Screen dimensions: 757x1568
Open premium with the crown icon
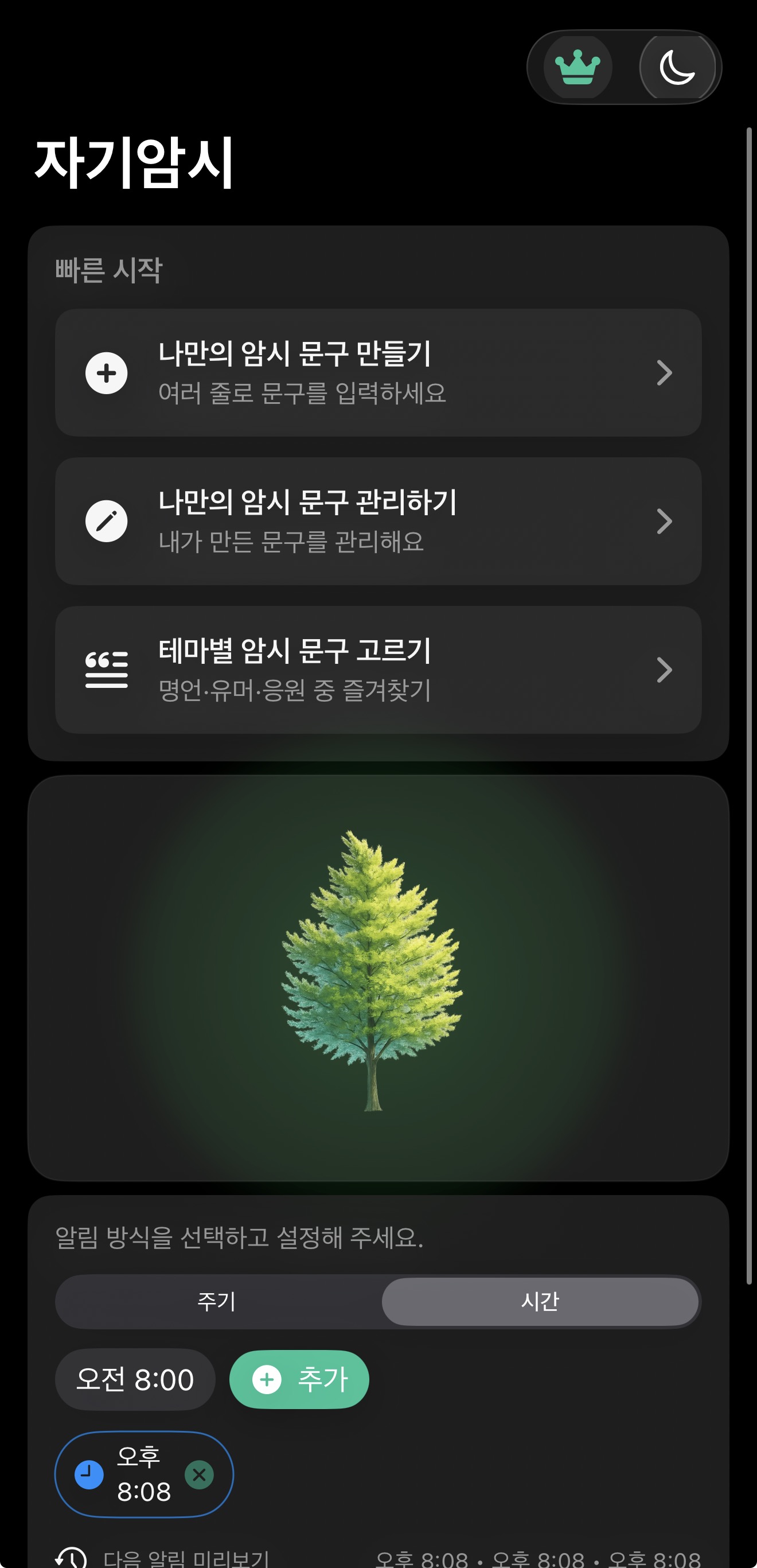click(x=578, y=67)
